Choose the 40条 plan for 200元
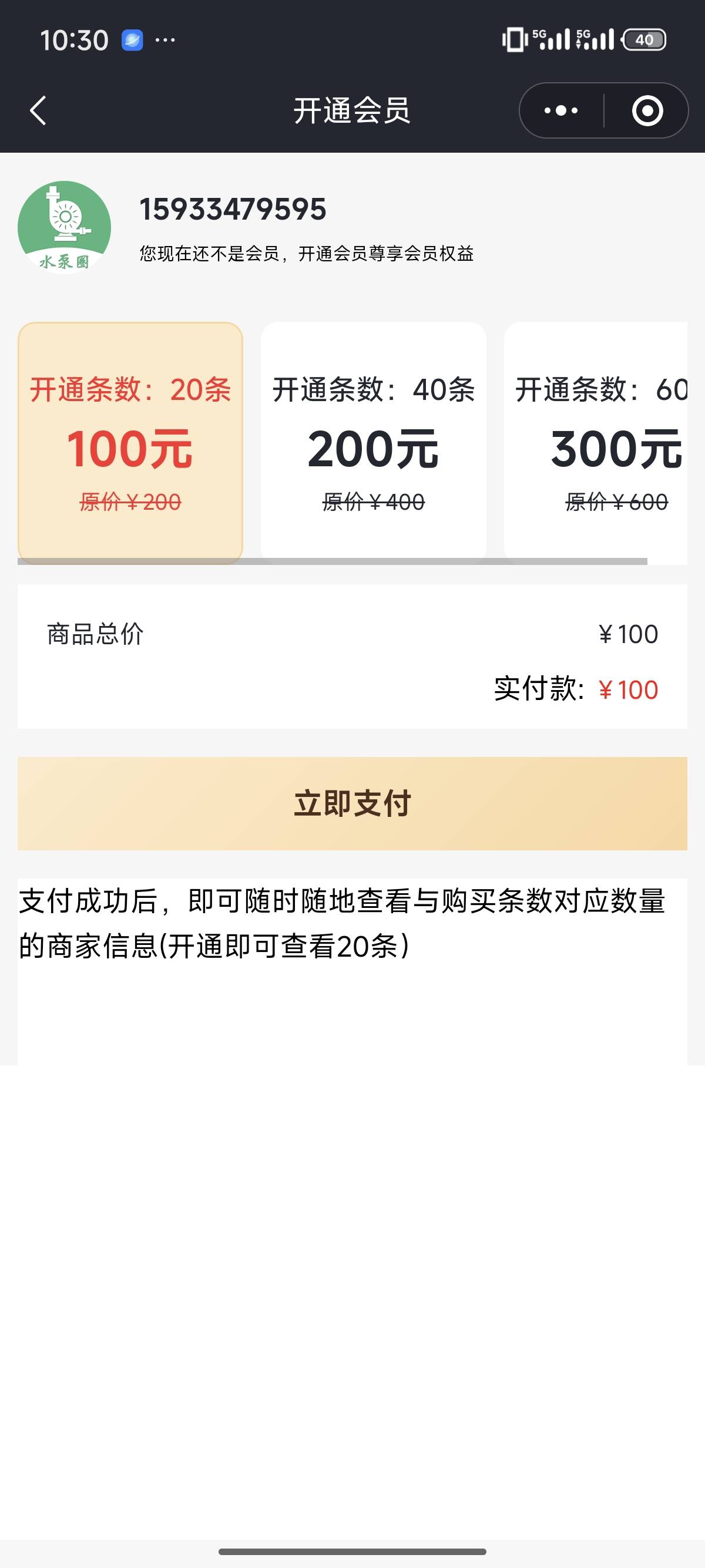The image size is (705, 1568). 373,443
